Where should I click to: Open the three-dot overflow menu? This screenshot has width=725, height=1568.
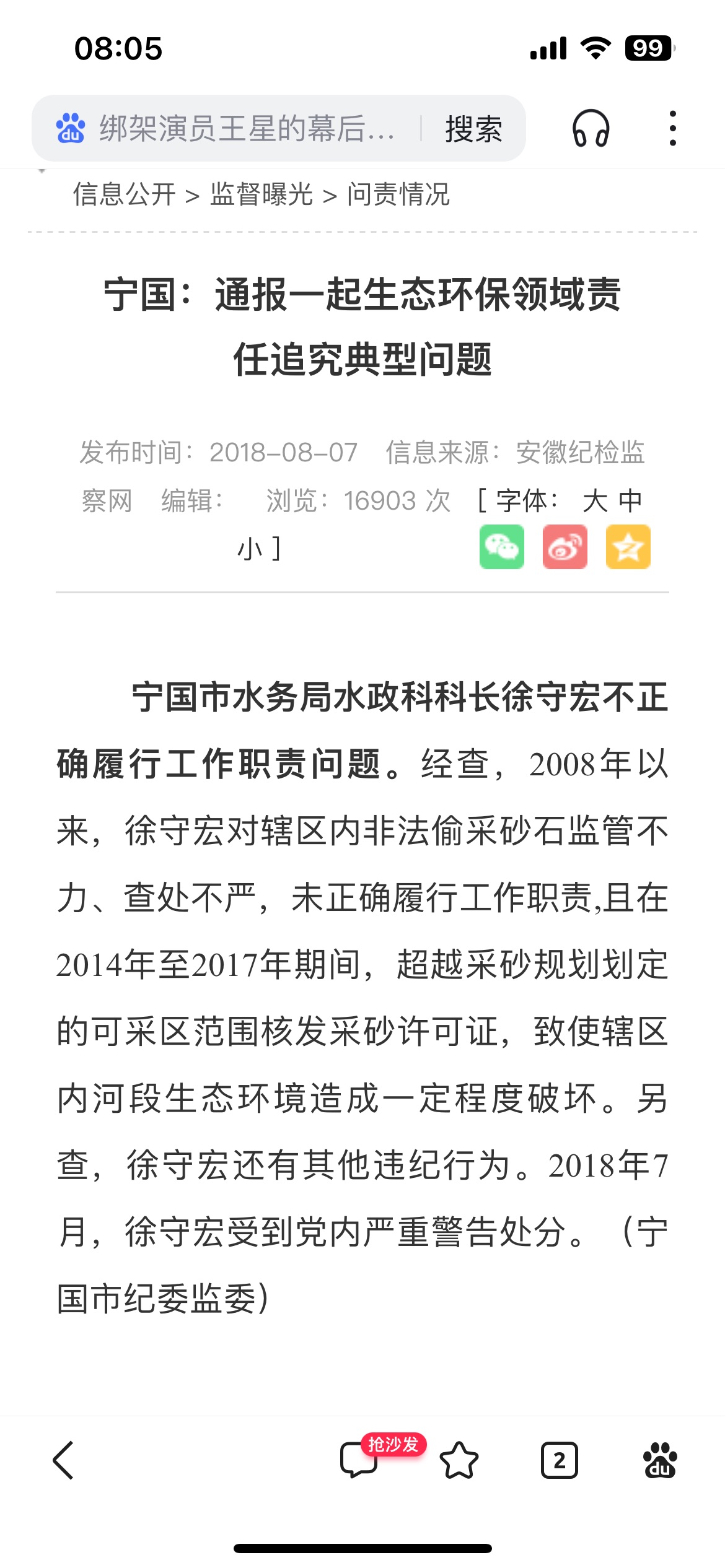click(673, 129)
